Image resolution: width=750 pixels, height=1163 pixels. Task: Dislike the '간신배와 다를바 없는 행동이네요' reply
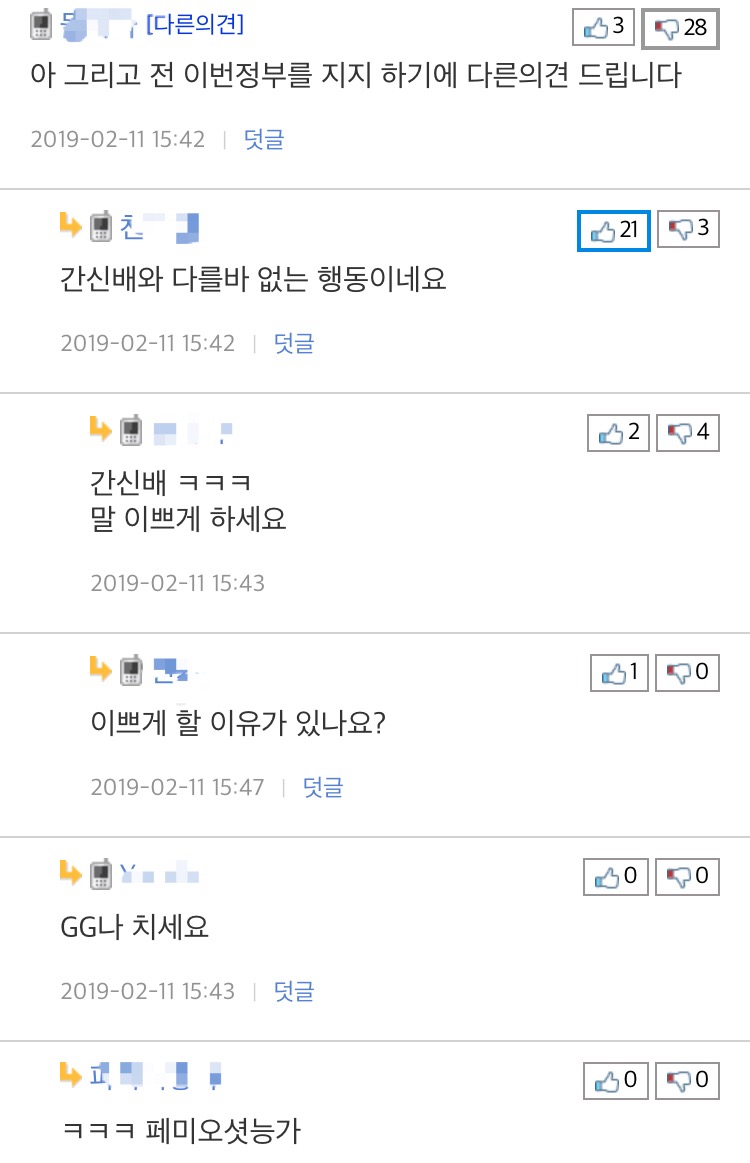688,231
